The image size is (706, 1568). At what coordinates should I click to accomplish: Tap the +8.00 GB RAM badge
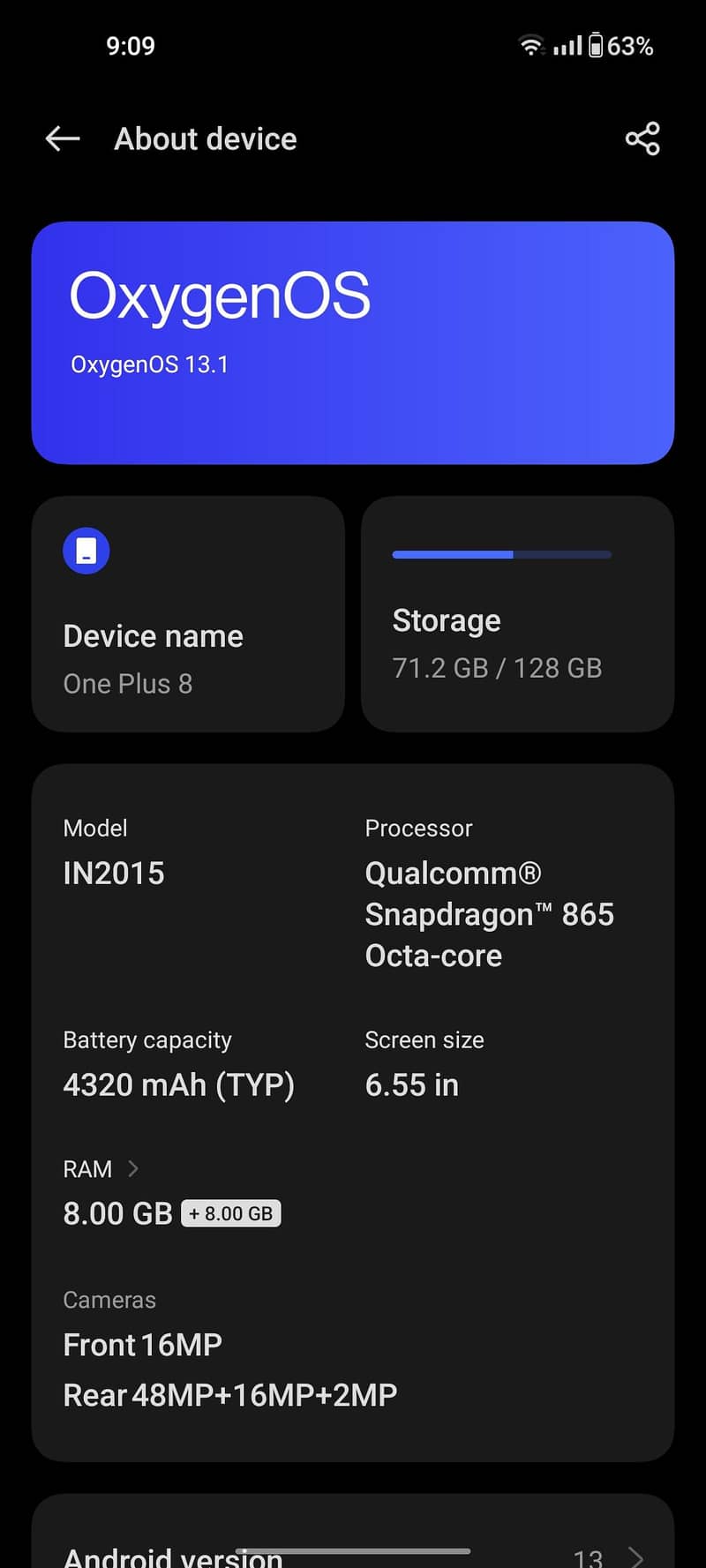(x=231, y=1213)
